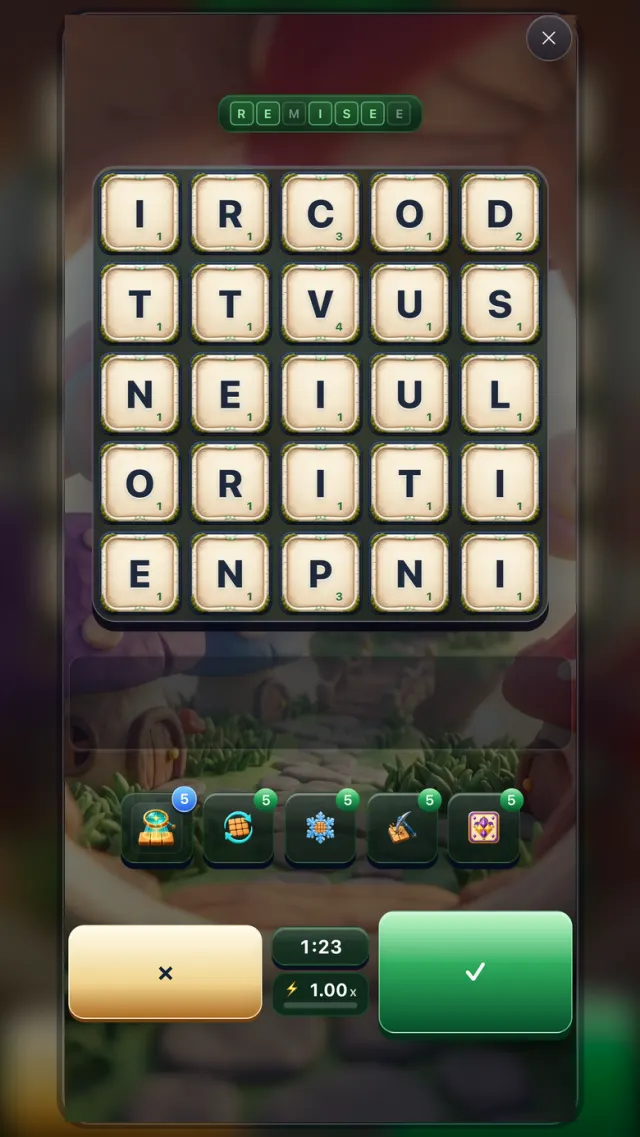
Task: Use the snowflake freeze power-up
Action: tap(320, 827)
